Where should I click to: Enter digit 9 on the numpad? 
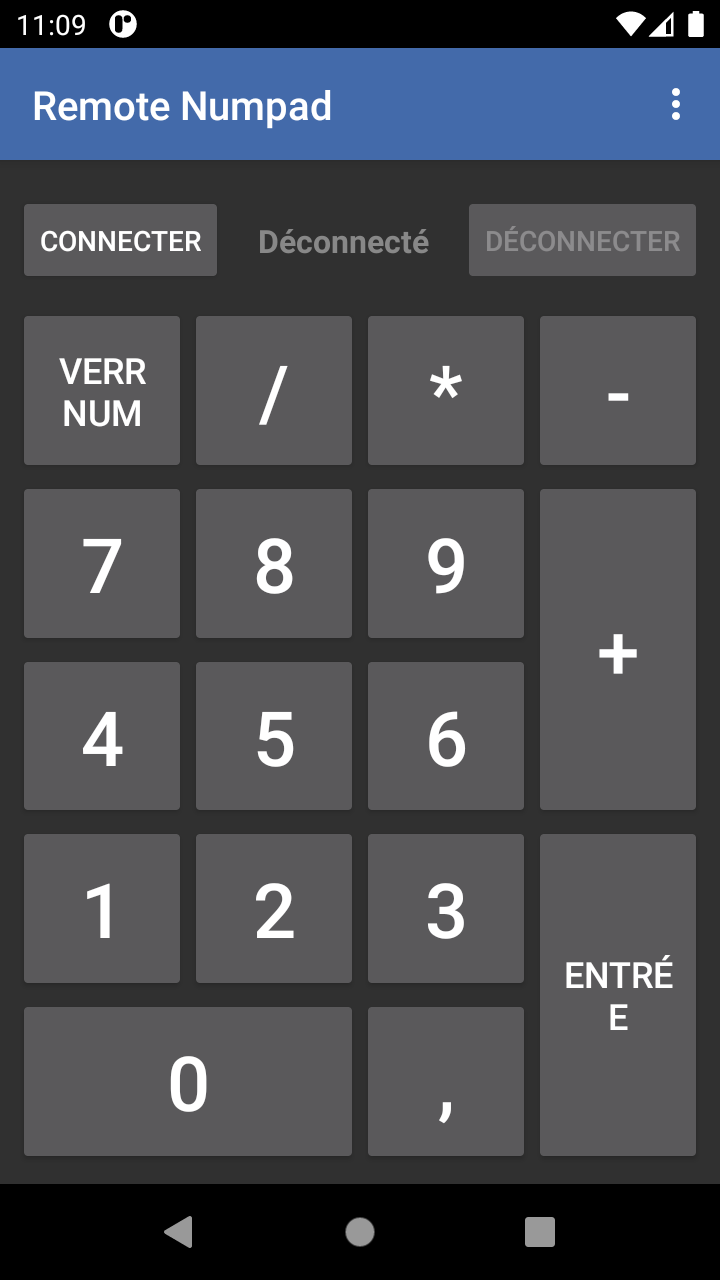446,563
